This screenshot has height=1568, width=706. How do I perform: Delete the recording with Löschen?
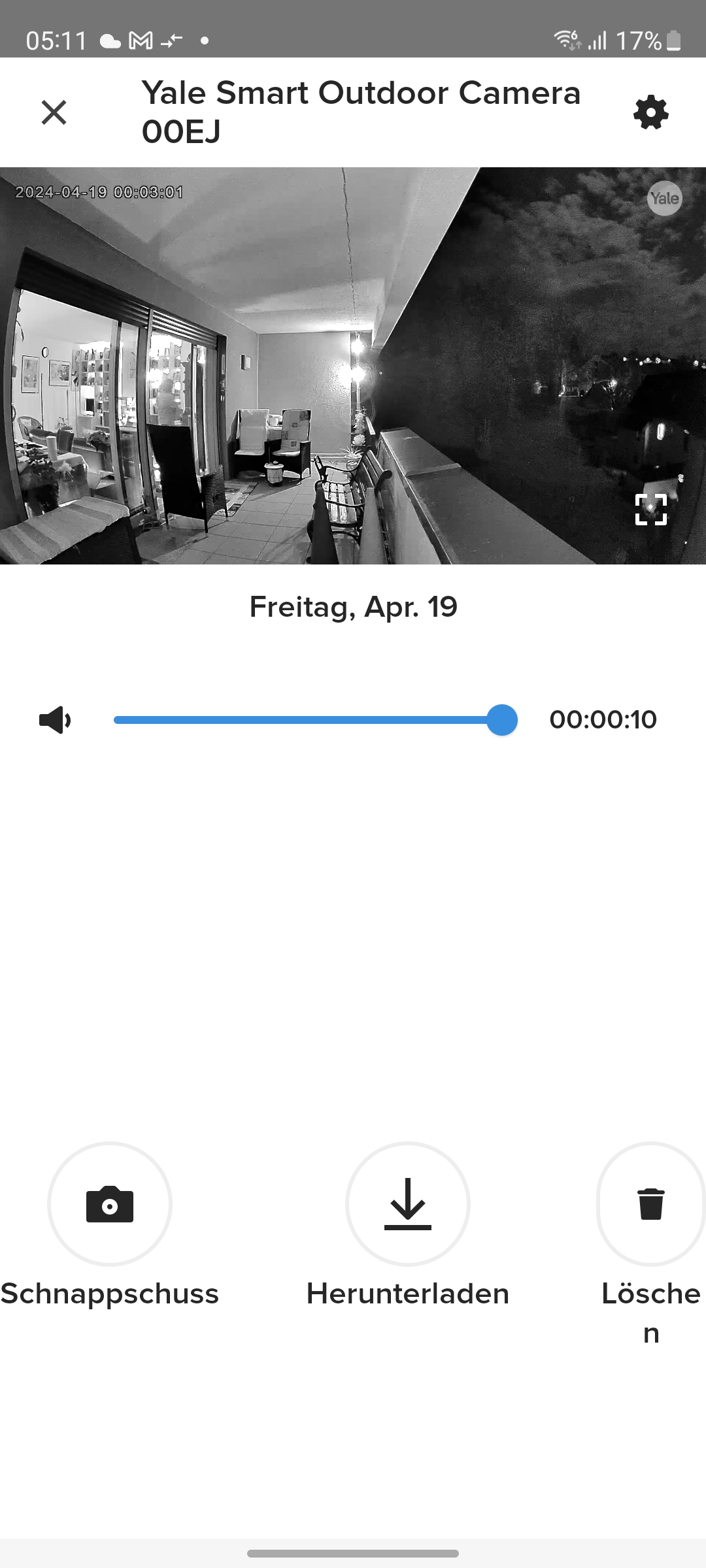651,1204
